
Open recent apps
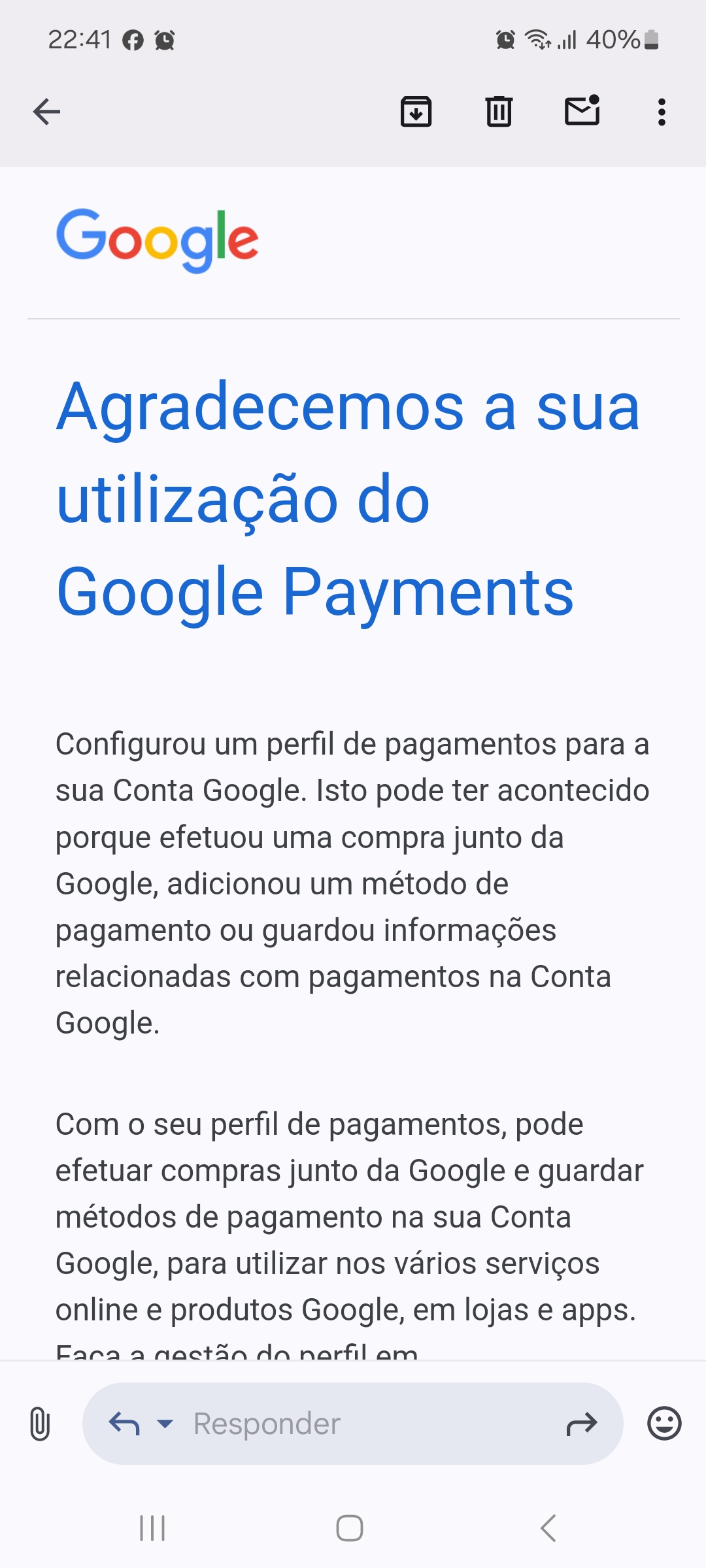pos(152,1528)
